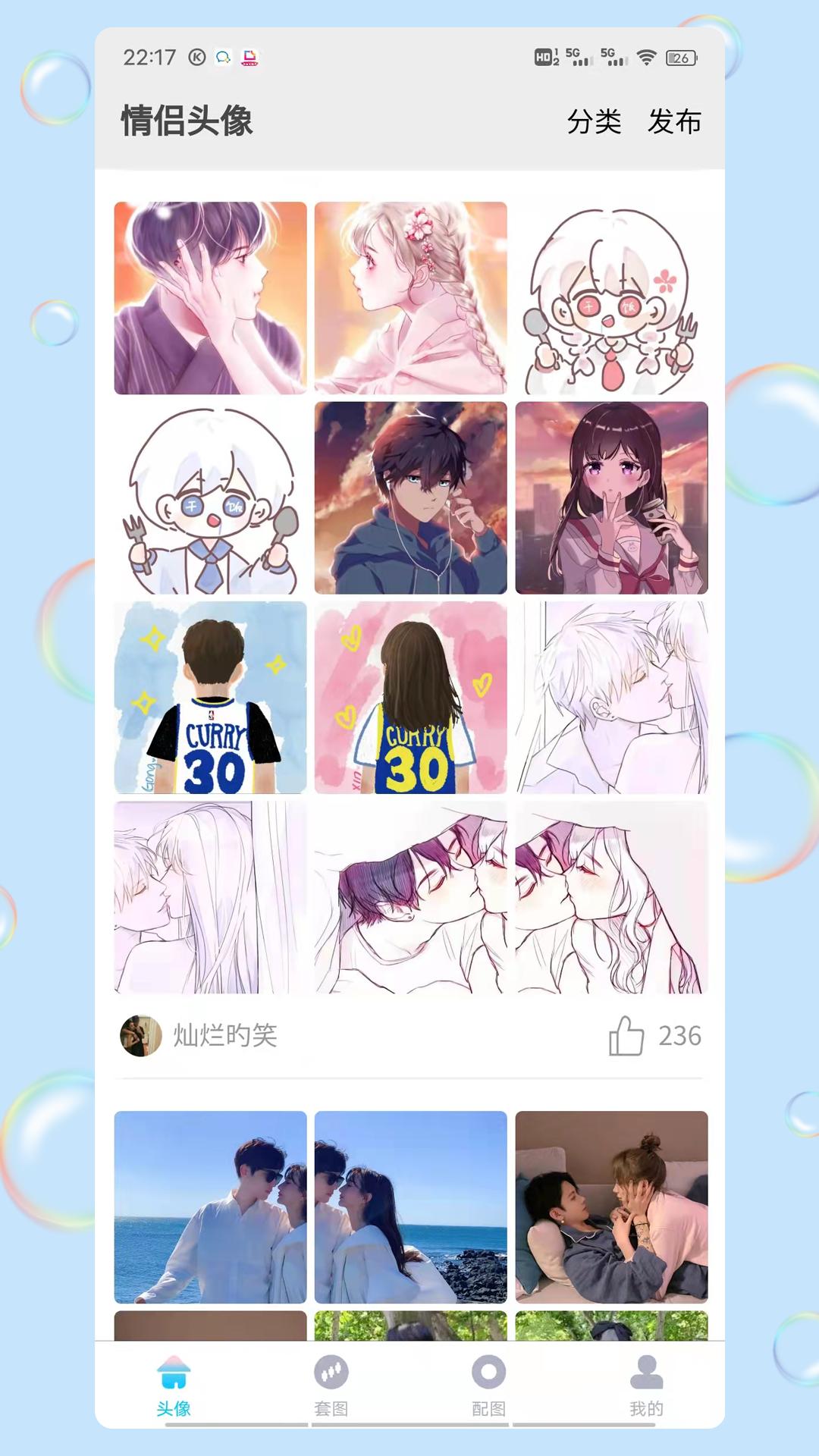View the chibi boy with blue tie

(210, 498)
